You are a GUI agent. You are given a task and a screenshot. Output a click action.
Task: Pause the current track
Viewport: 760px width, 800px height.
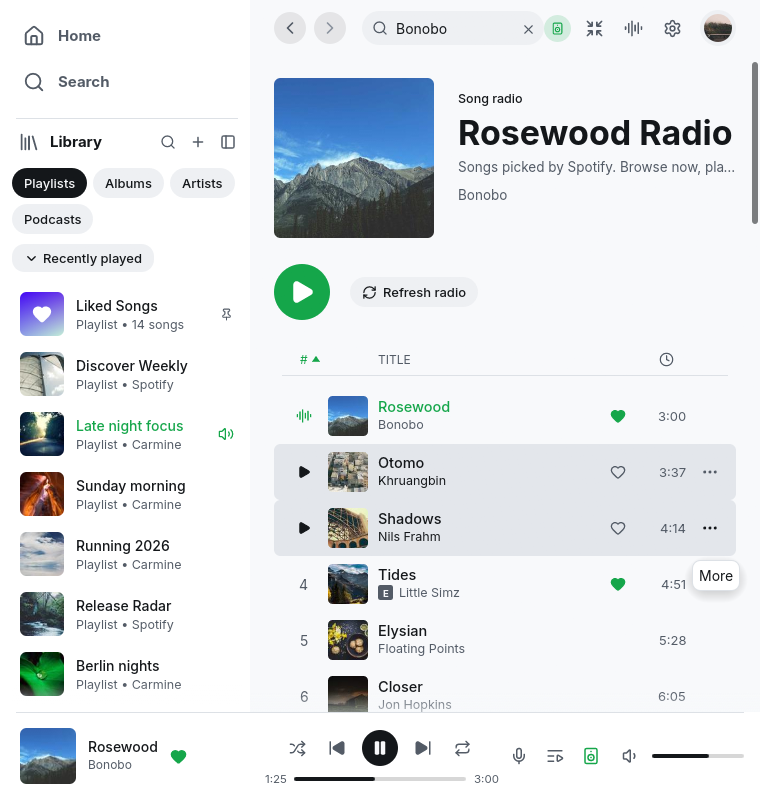pos(379,748)
